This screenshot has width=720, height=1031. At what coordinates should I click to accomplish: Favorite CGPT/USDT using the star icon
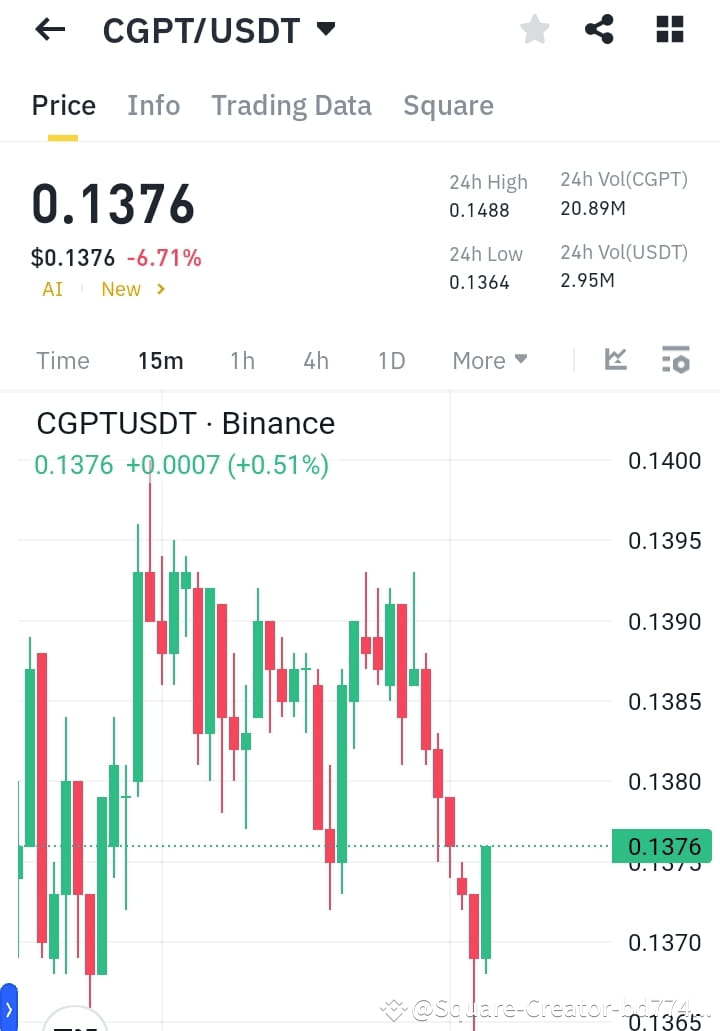[x=534, y=29]
